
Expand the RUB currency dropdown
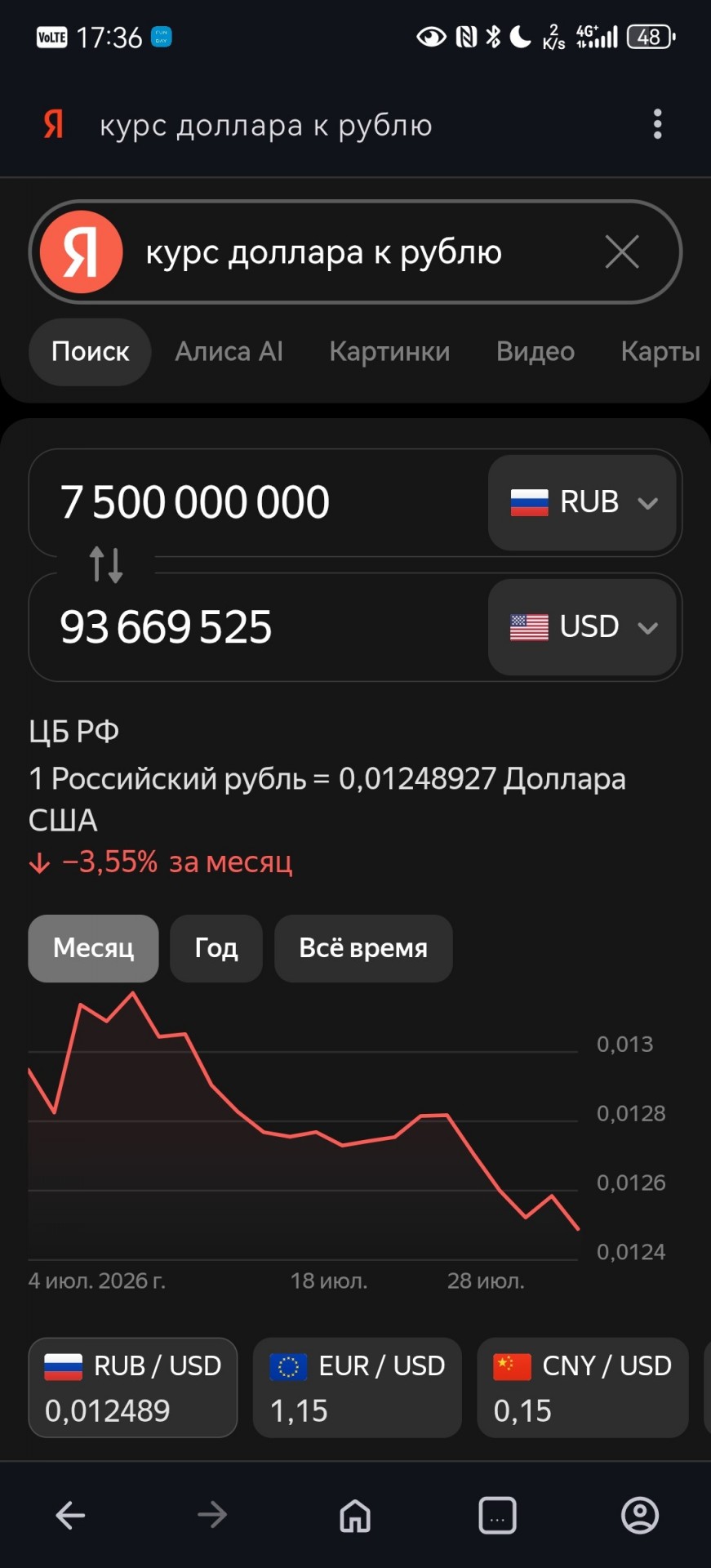pos(583,501)
